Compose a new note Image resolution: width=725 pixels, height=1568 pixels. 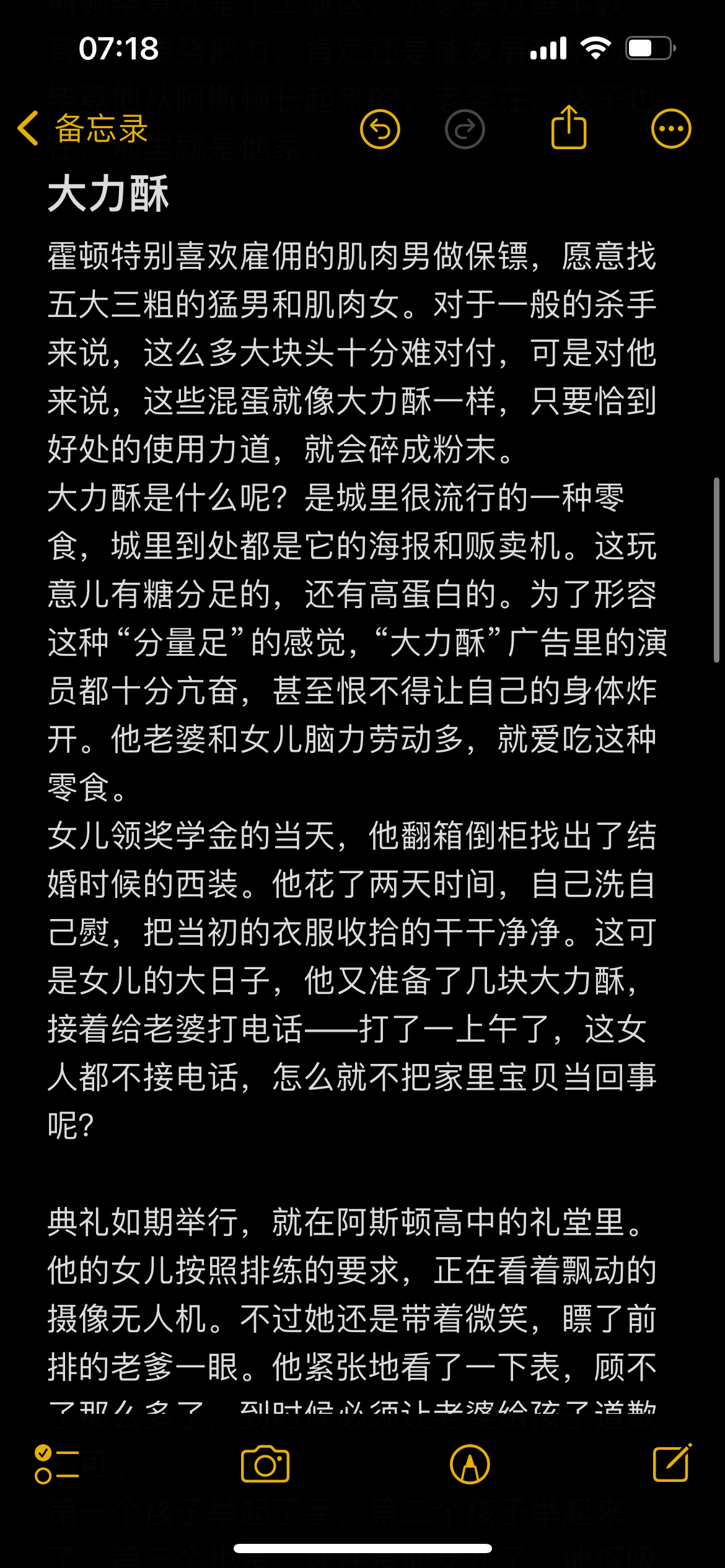tap(672, 1463)
